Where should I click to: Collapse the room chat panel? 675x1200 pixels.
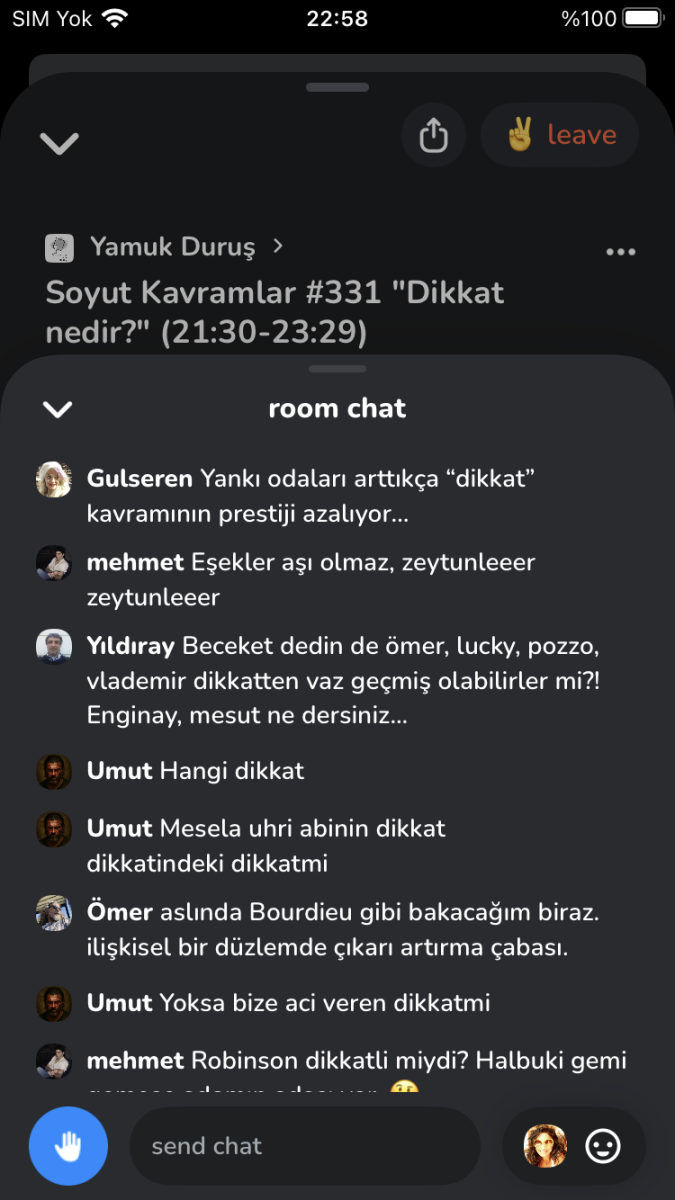59,408
